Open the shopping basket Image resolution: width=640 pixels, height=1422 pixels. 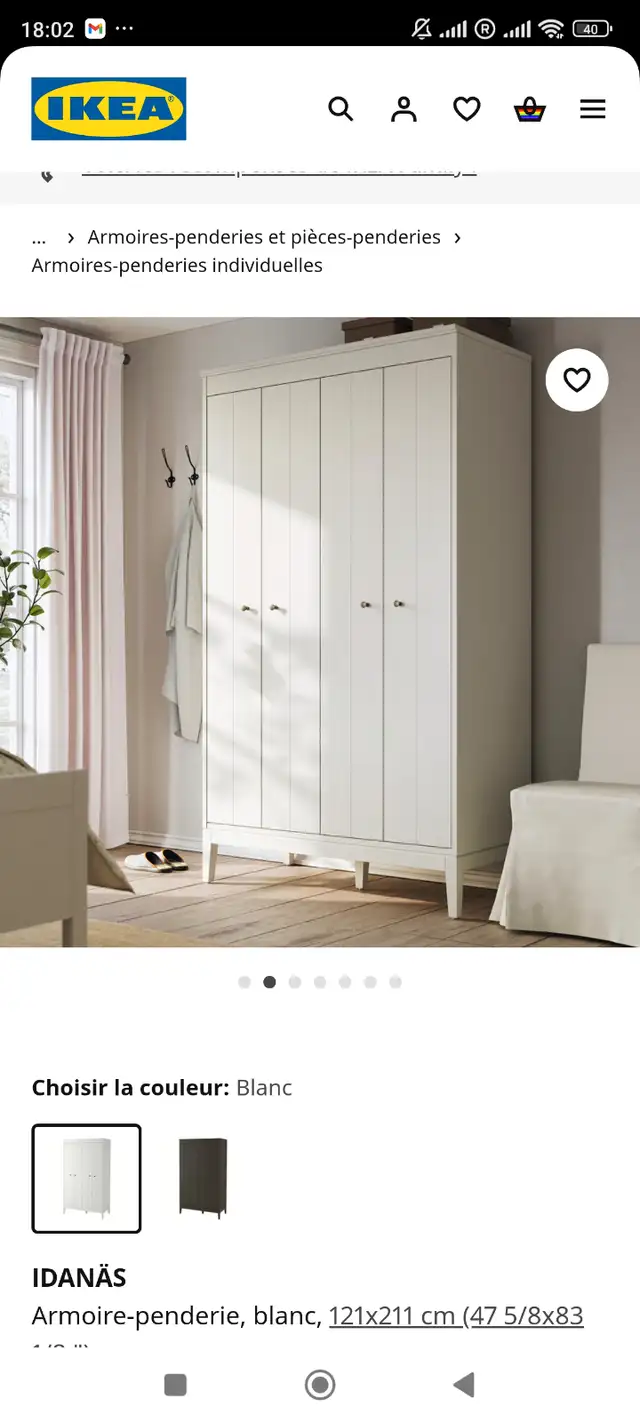pos(530,109)
